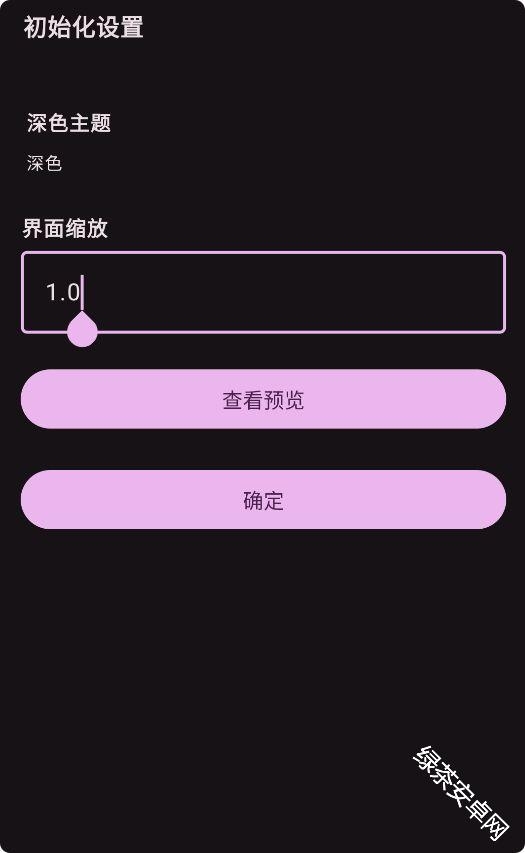This screenshot has height=853, width=525.
Task: Focus the 界面缩放 scale input field
Action: [263, 292]
